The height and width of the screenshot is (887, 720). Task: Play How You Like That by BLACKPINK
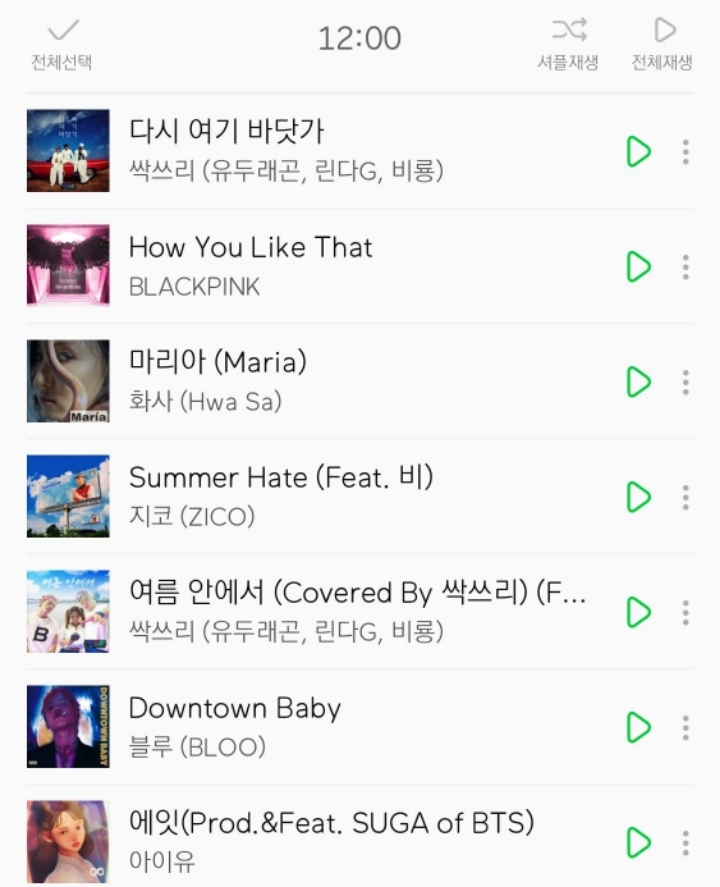click(637, 266)
